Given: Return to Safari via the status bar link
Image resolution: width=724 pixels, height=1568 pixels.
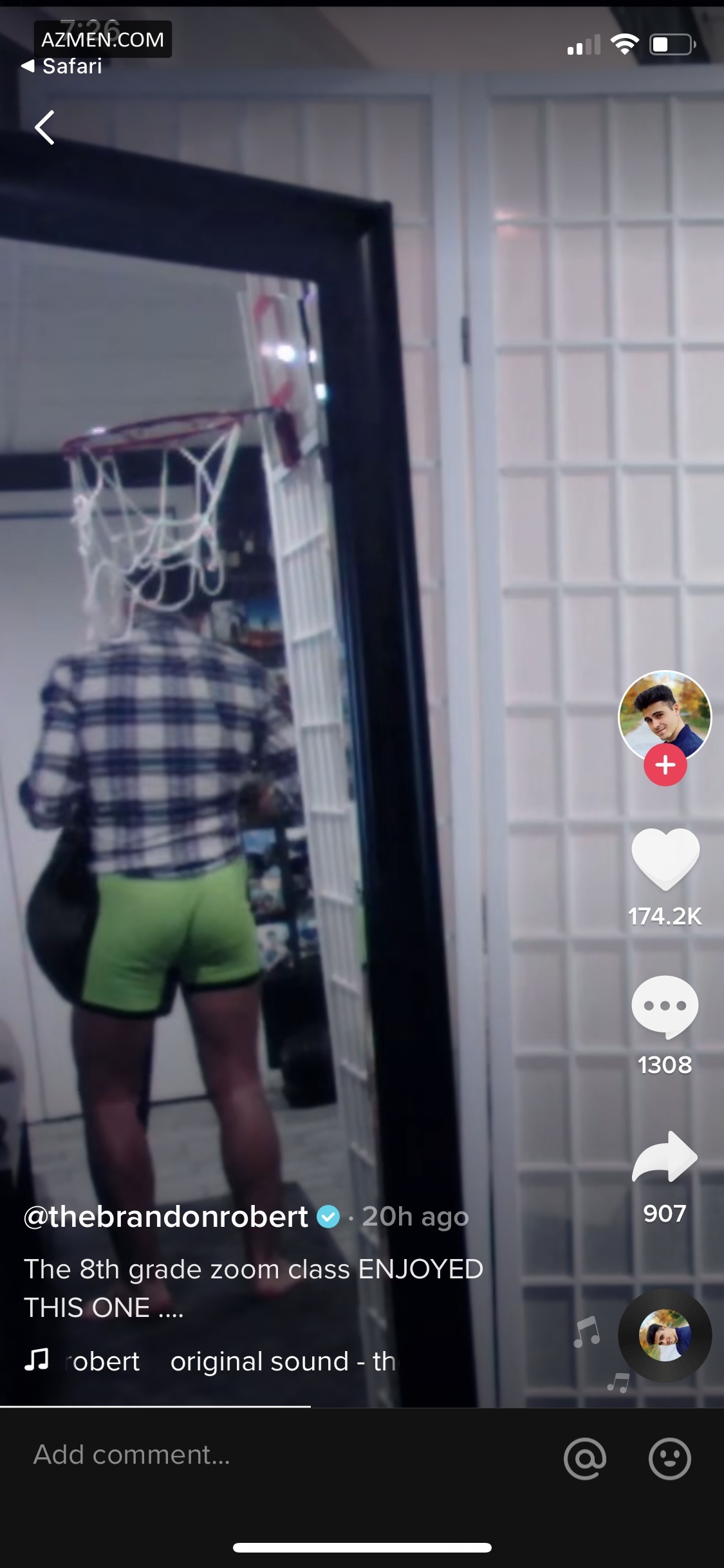Looking at the screenshot, I should tap(62, 66).
